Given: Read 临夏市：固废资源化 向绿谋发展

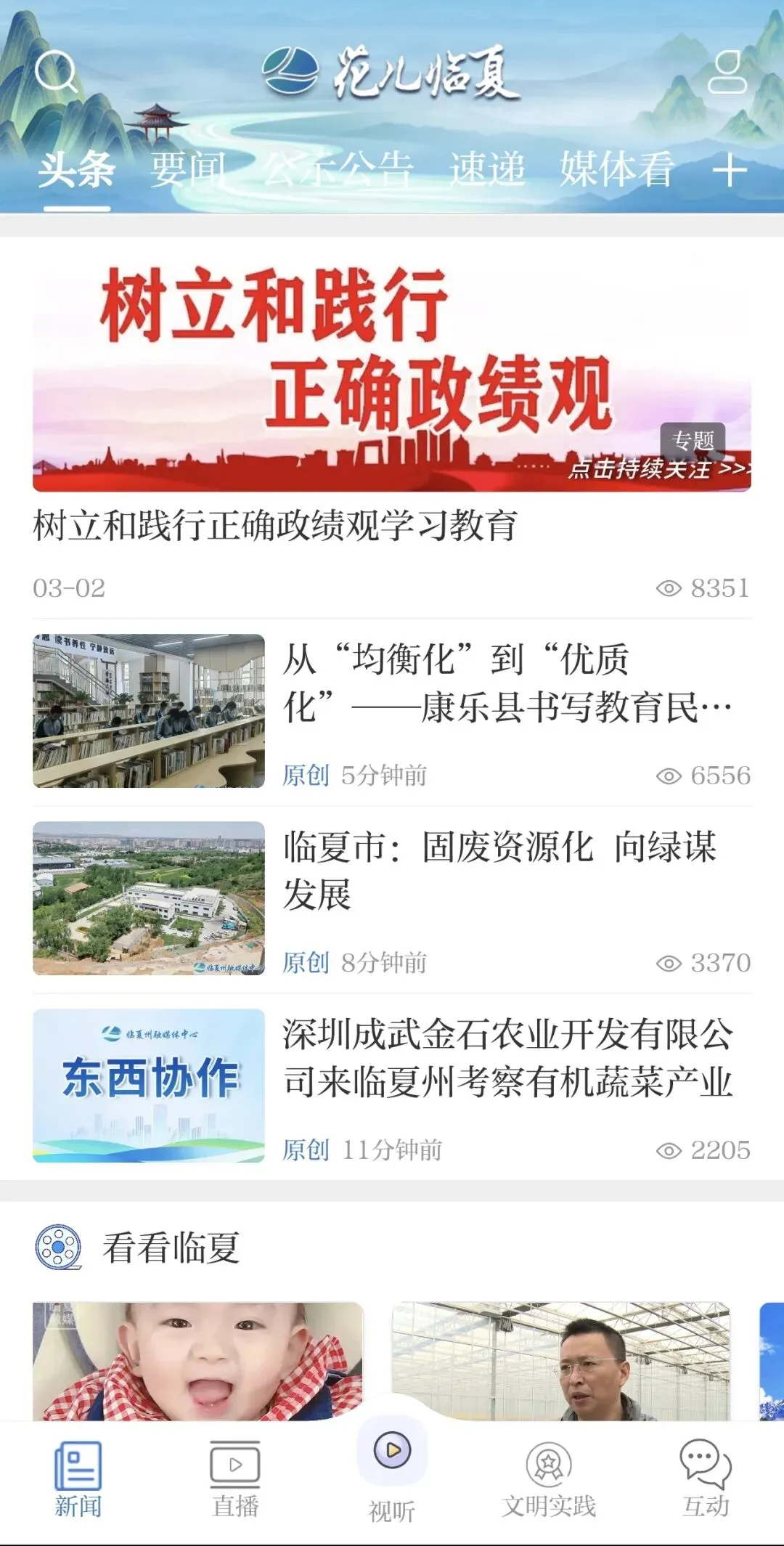Looking at the screenshot, I should tap(392, 899).
